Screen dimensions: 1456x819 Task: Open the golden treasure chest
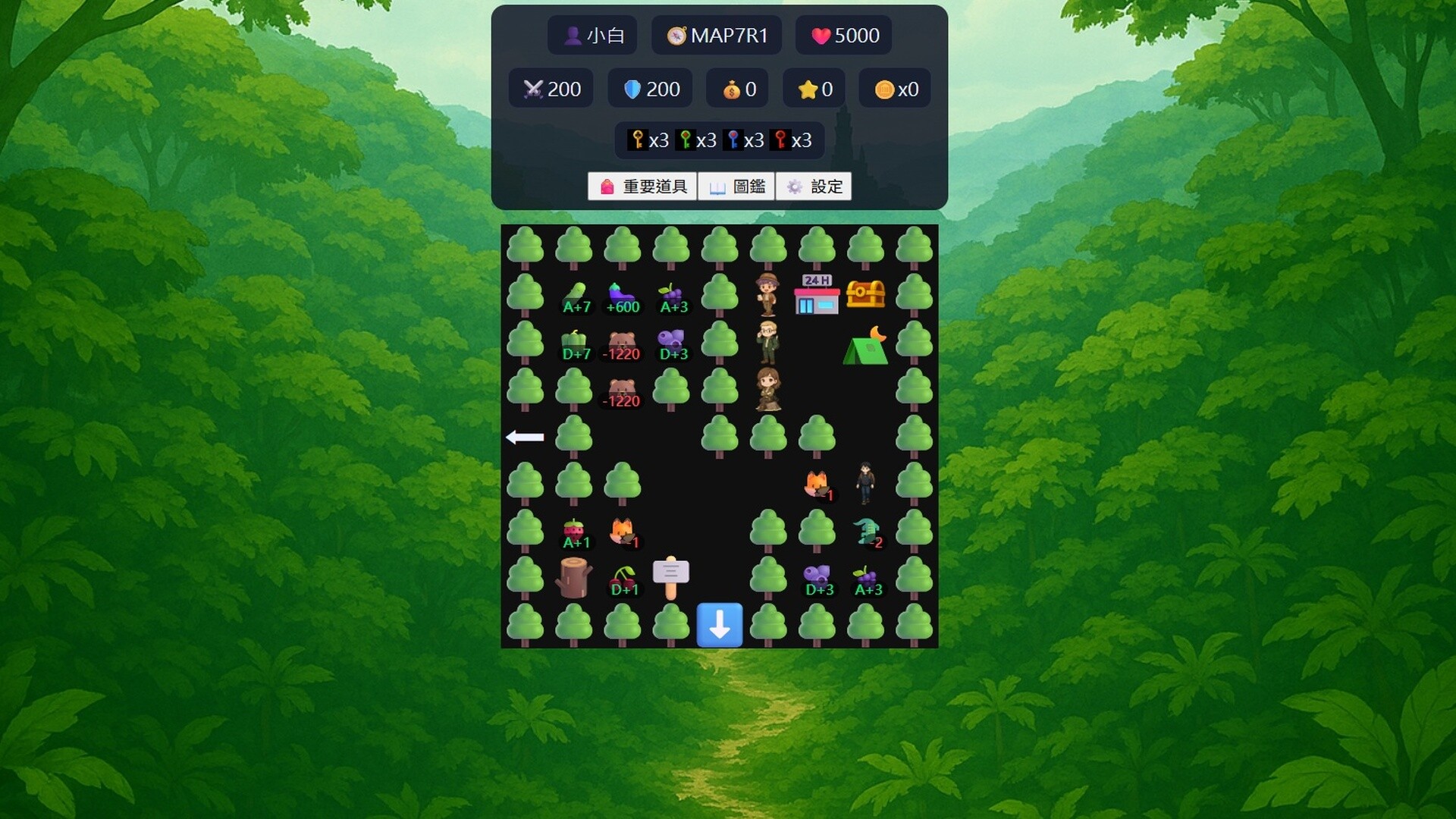[x=865, y=294]
